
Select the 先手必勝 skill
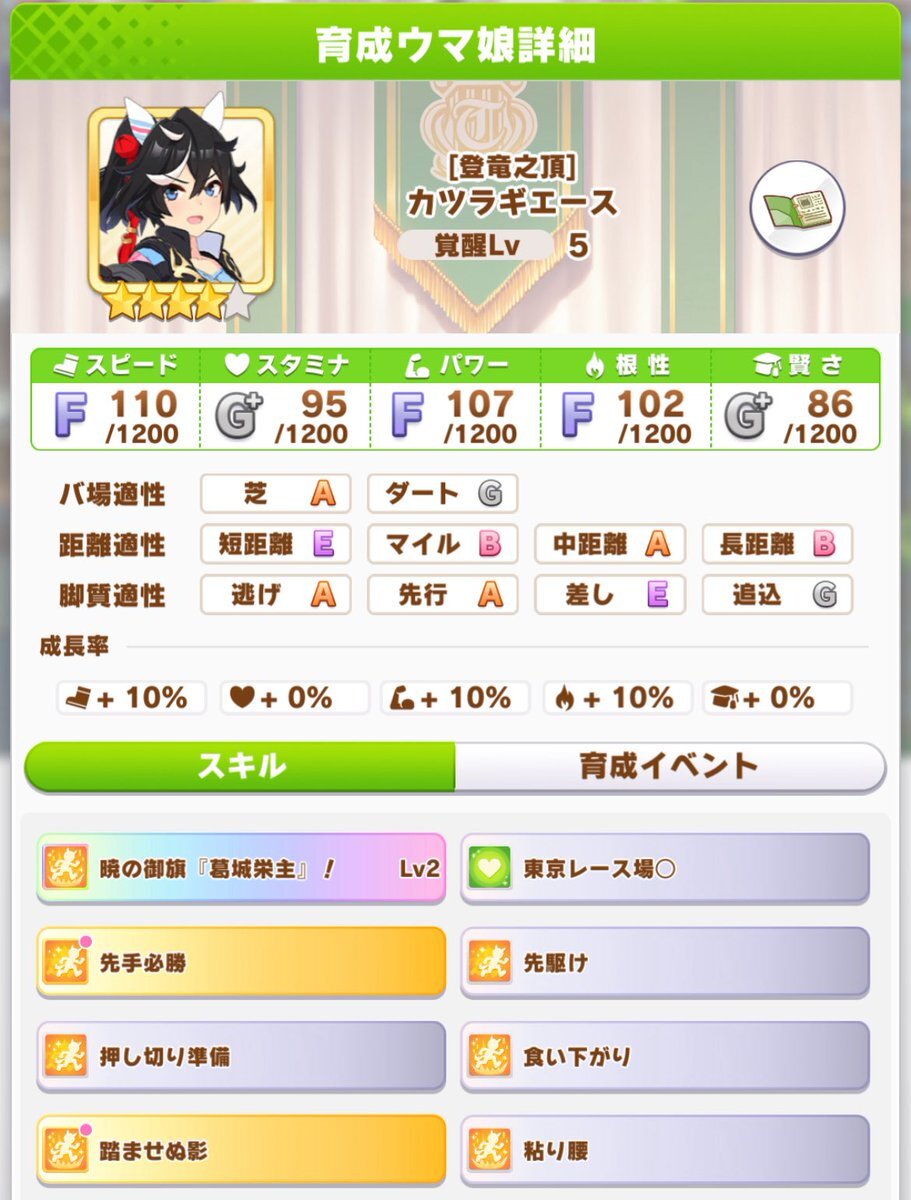pyautogui.click(x=240, y=962)
